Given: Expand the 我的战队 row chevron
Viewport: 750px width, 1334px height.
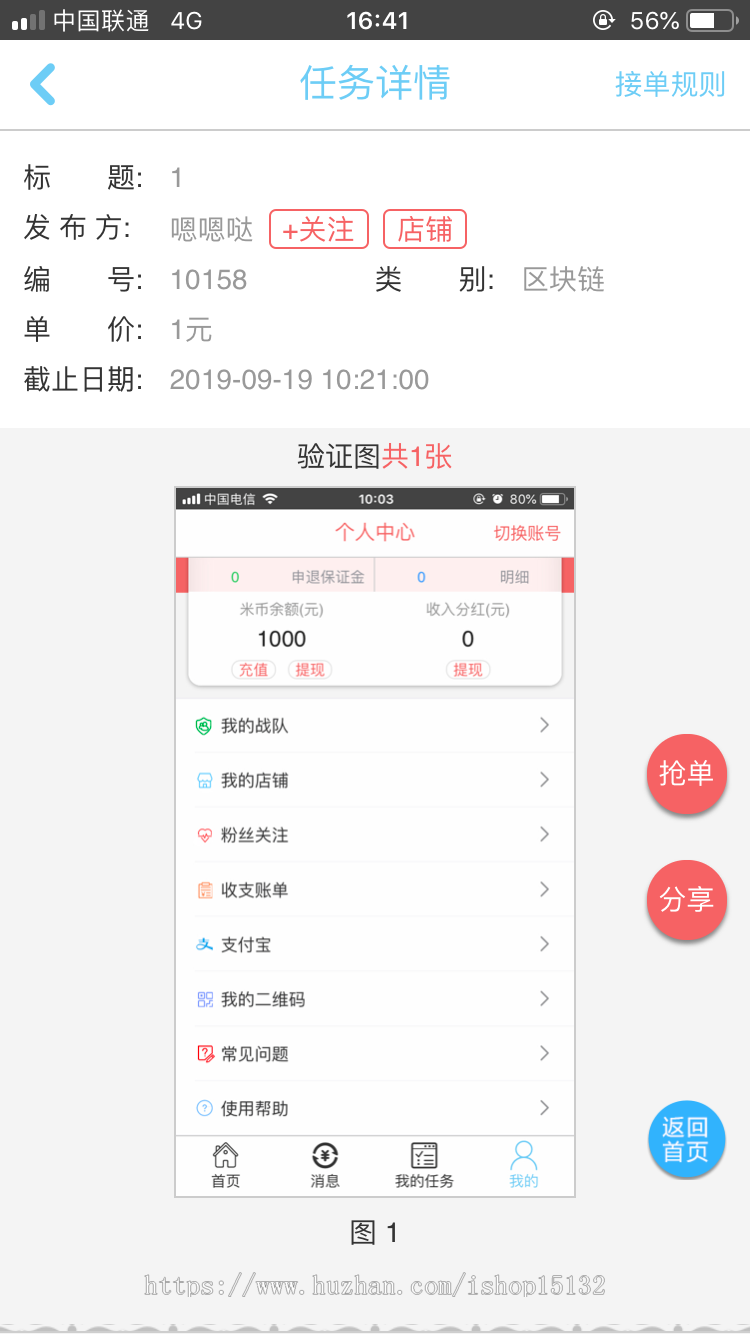Looking at the screenshot, I should [544, 725].
